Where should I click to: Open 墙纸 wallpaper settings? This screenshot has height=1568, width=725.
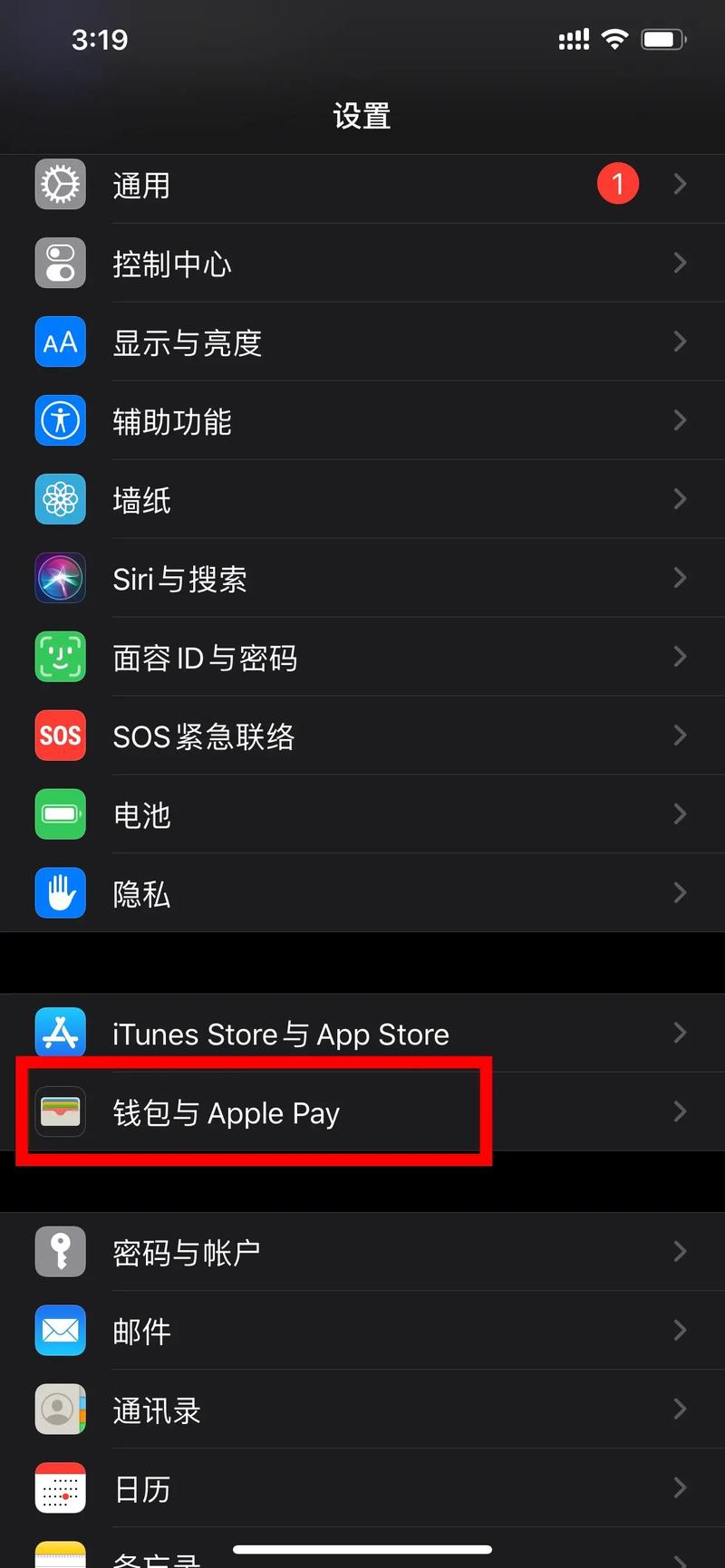click(362, 500)
